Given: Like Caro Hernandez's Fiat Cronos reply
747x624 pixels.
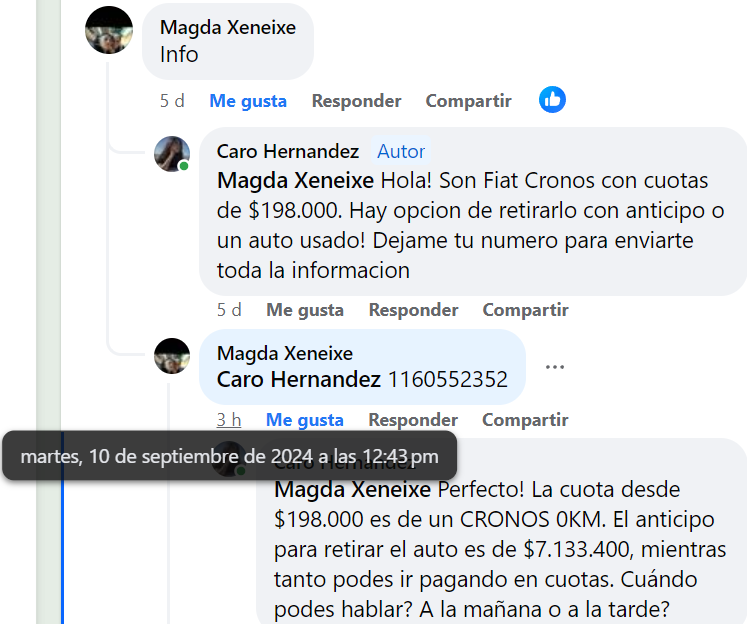Looking at the screenshot, I should (304, 310).
